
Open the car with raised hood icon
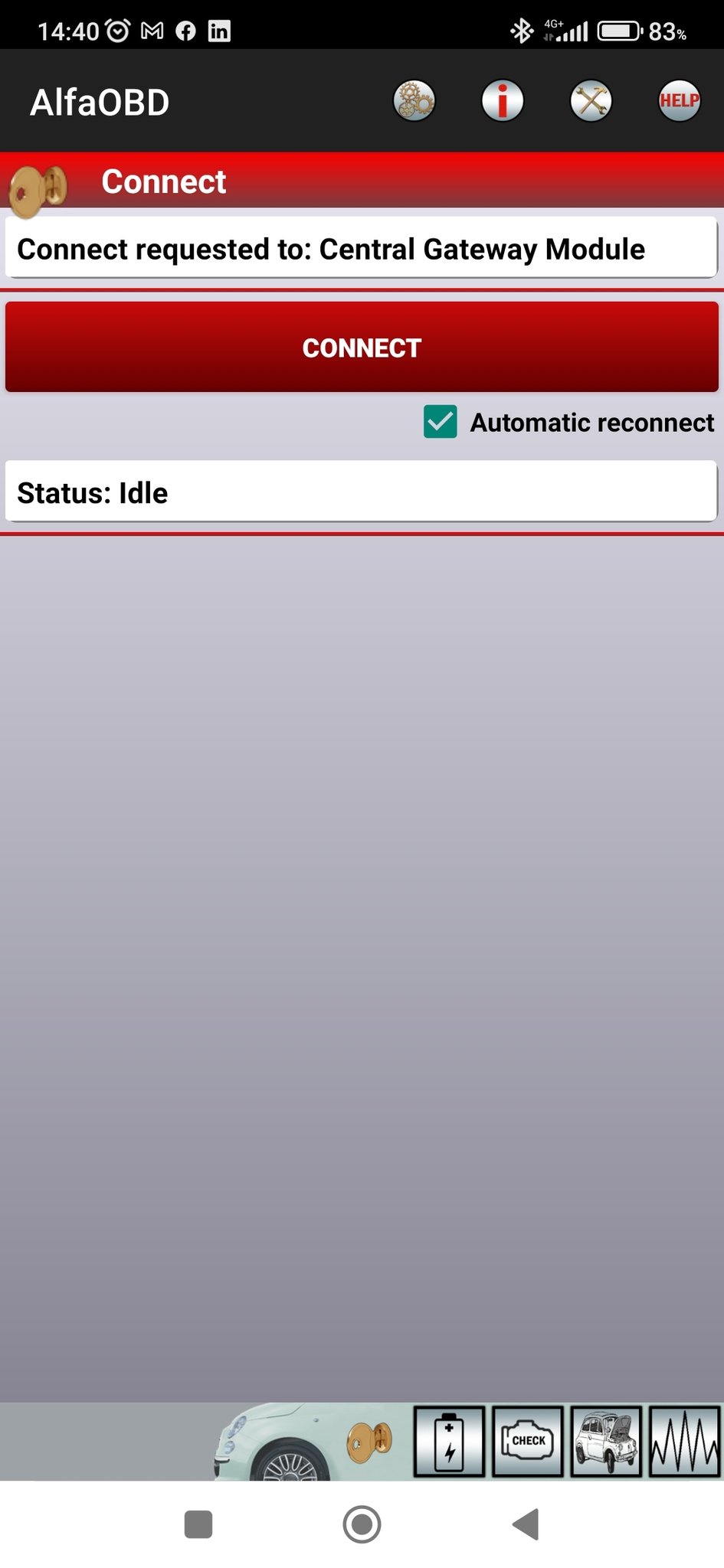click(606, 1441)
